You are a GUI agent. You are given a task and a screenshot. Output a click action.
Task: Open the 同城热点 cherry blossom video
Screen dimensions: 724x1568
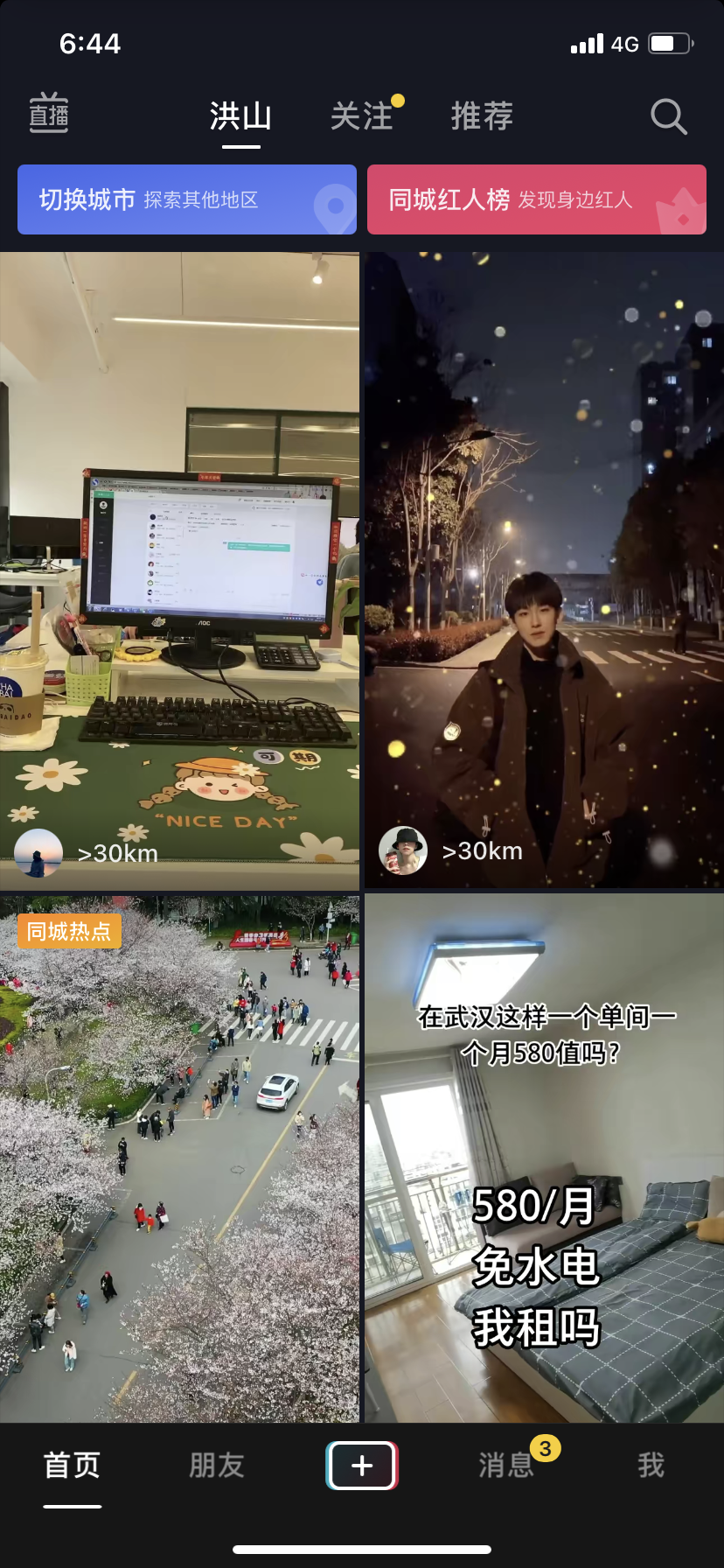point(179,1158)
